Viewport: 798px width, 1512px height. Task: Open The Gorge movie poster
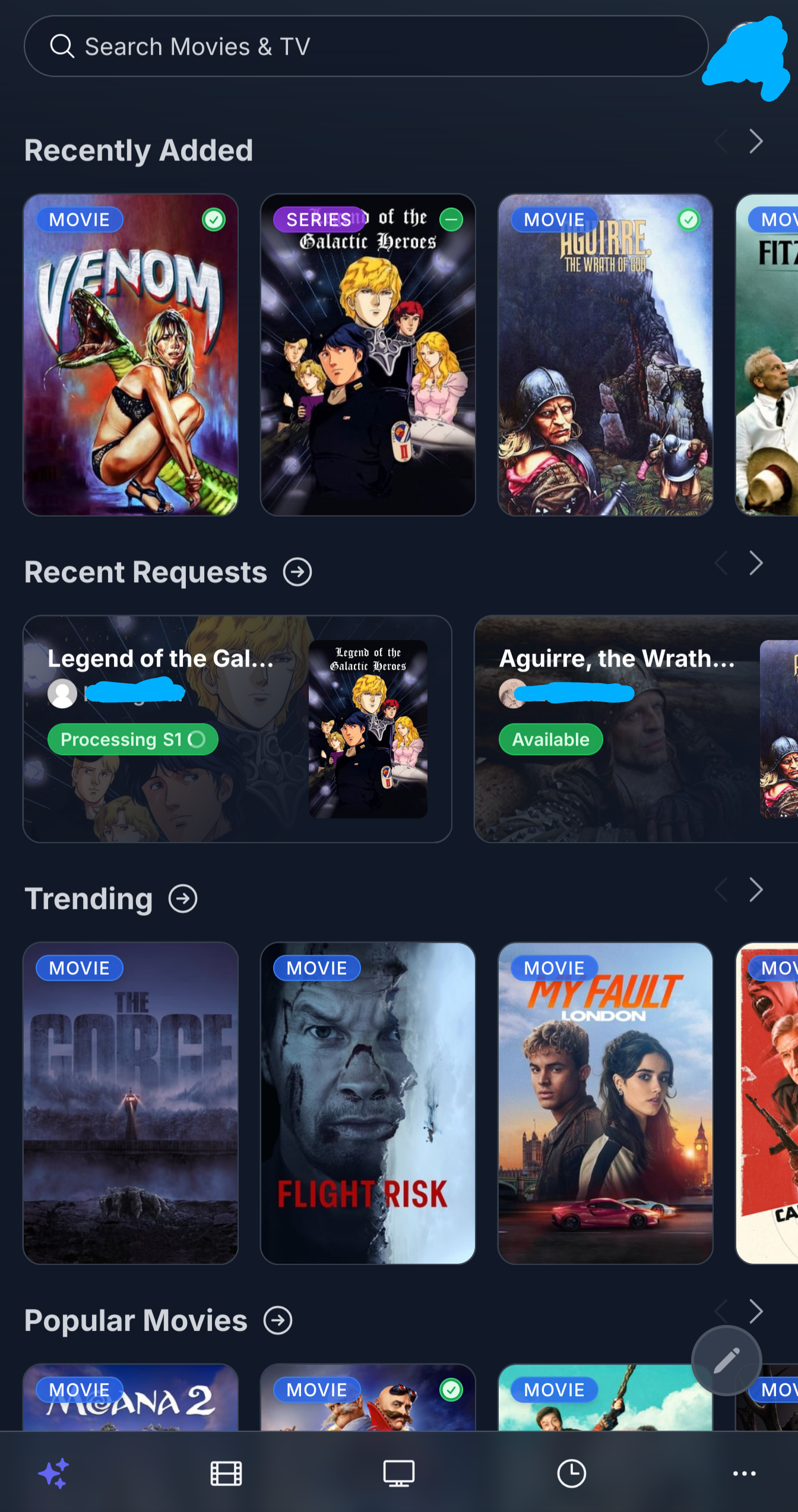131,1103
